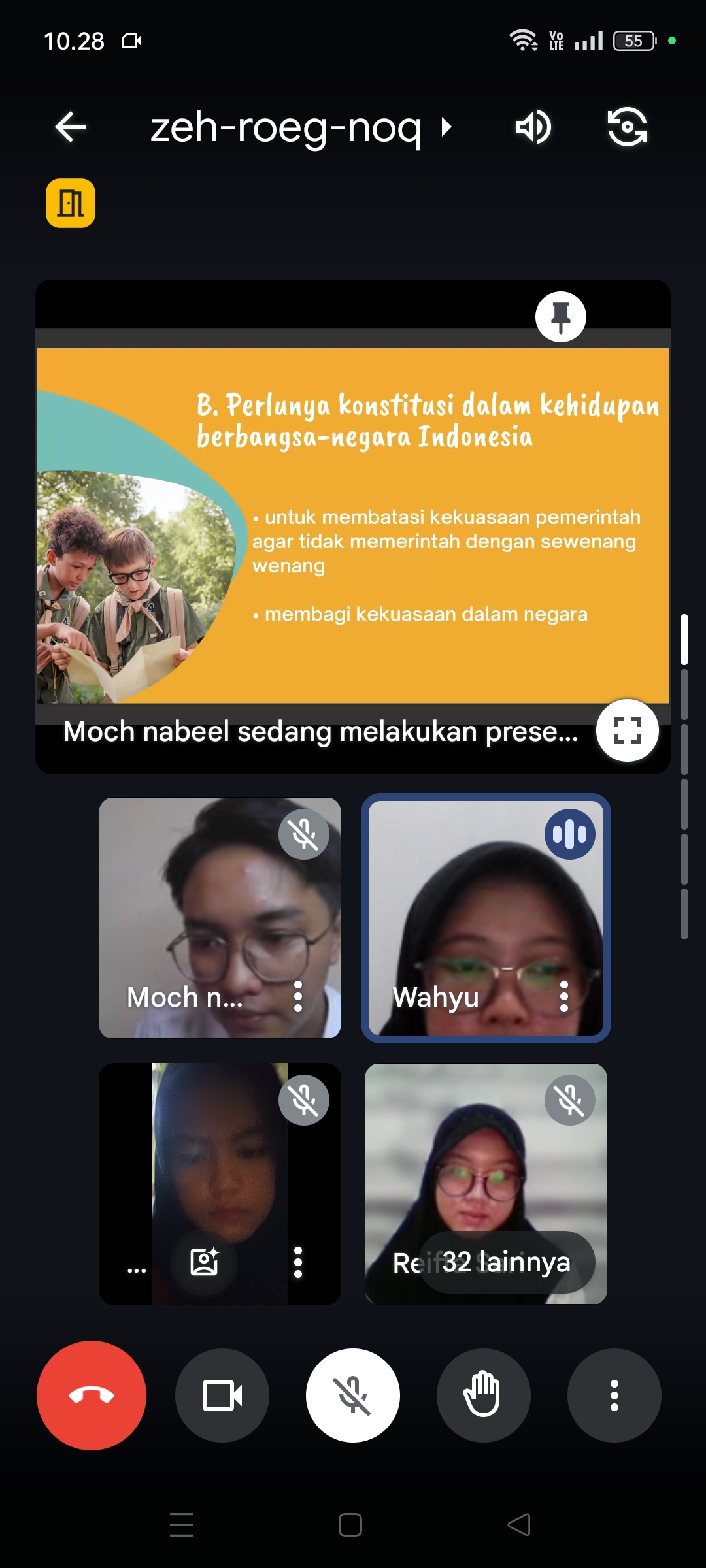Open the visual effects icon on your tile
Viewport: 706px width, 1568px height.
click(x=204, y=1262)
